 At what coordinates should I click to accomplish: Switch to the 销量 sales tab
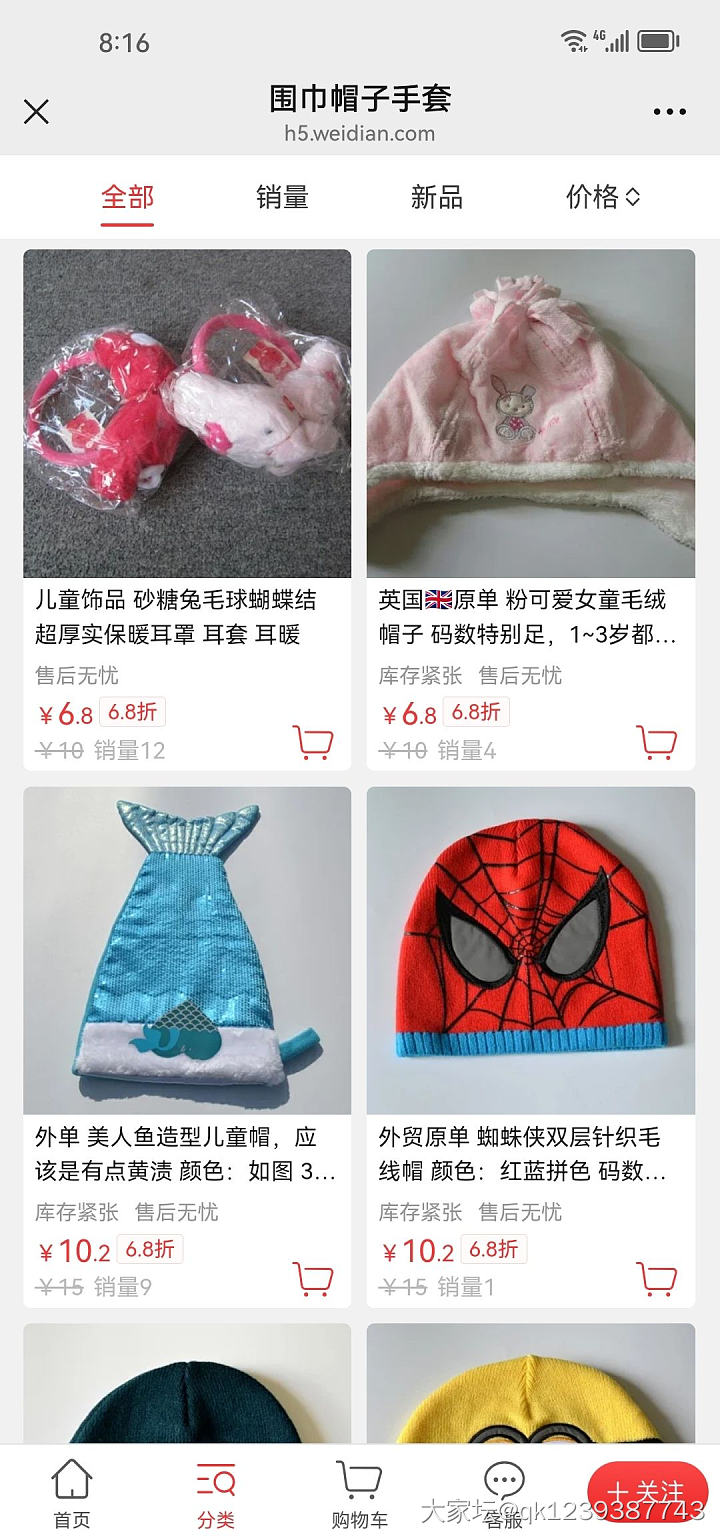point(281,197)
